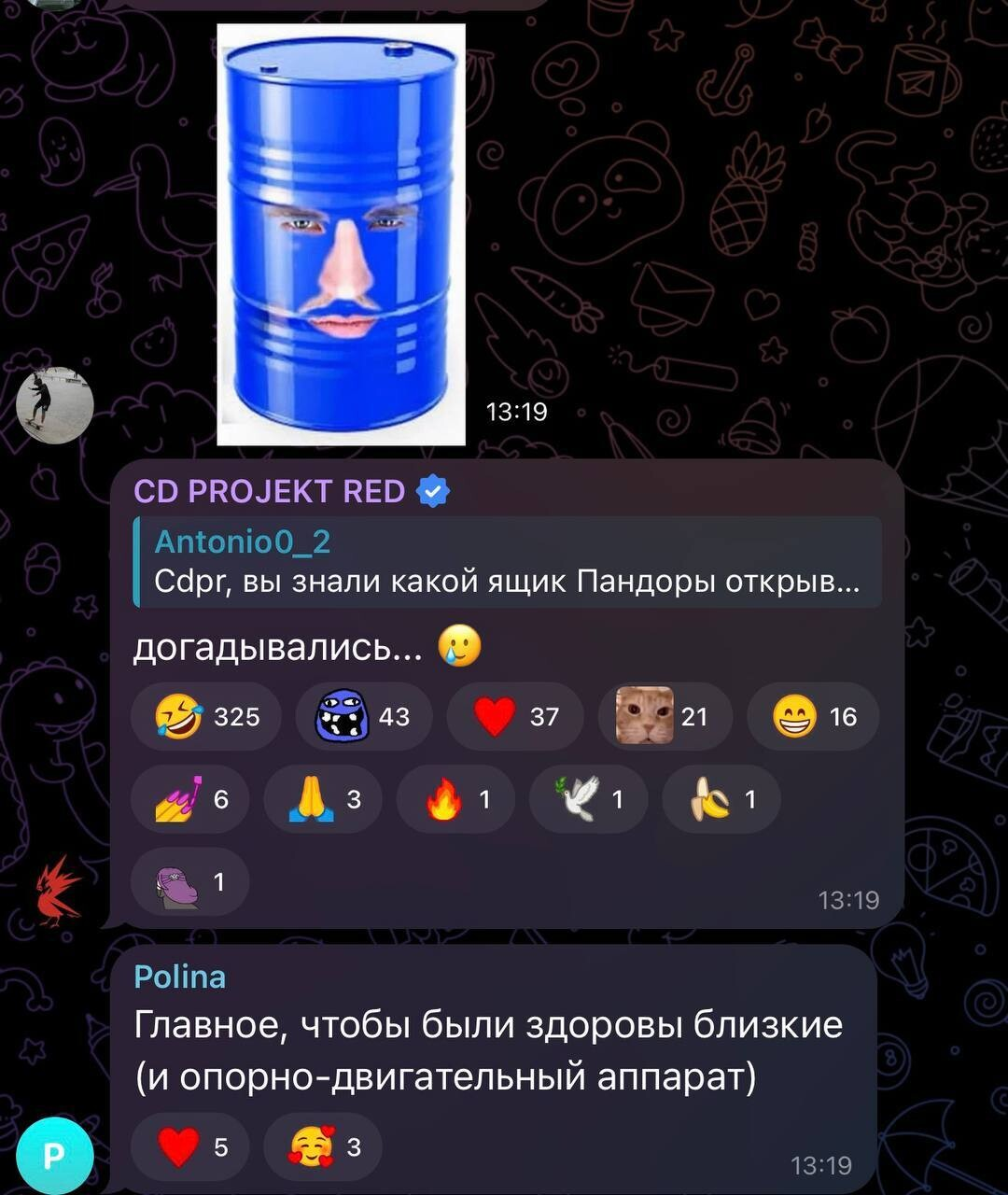Open Polina's profile from her name

pyautogui.click(x=180, y=977)
